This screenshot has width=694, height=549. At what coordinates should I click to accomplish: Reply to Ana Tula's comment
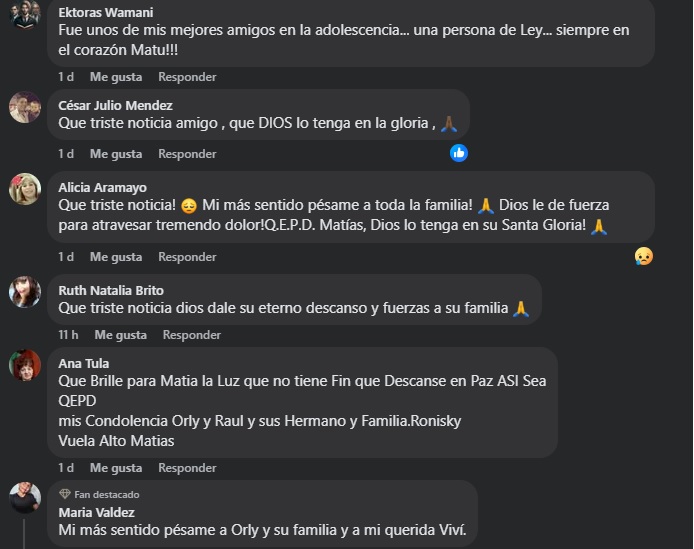(x=187, y=468)
